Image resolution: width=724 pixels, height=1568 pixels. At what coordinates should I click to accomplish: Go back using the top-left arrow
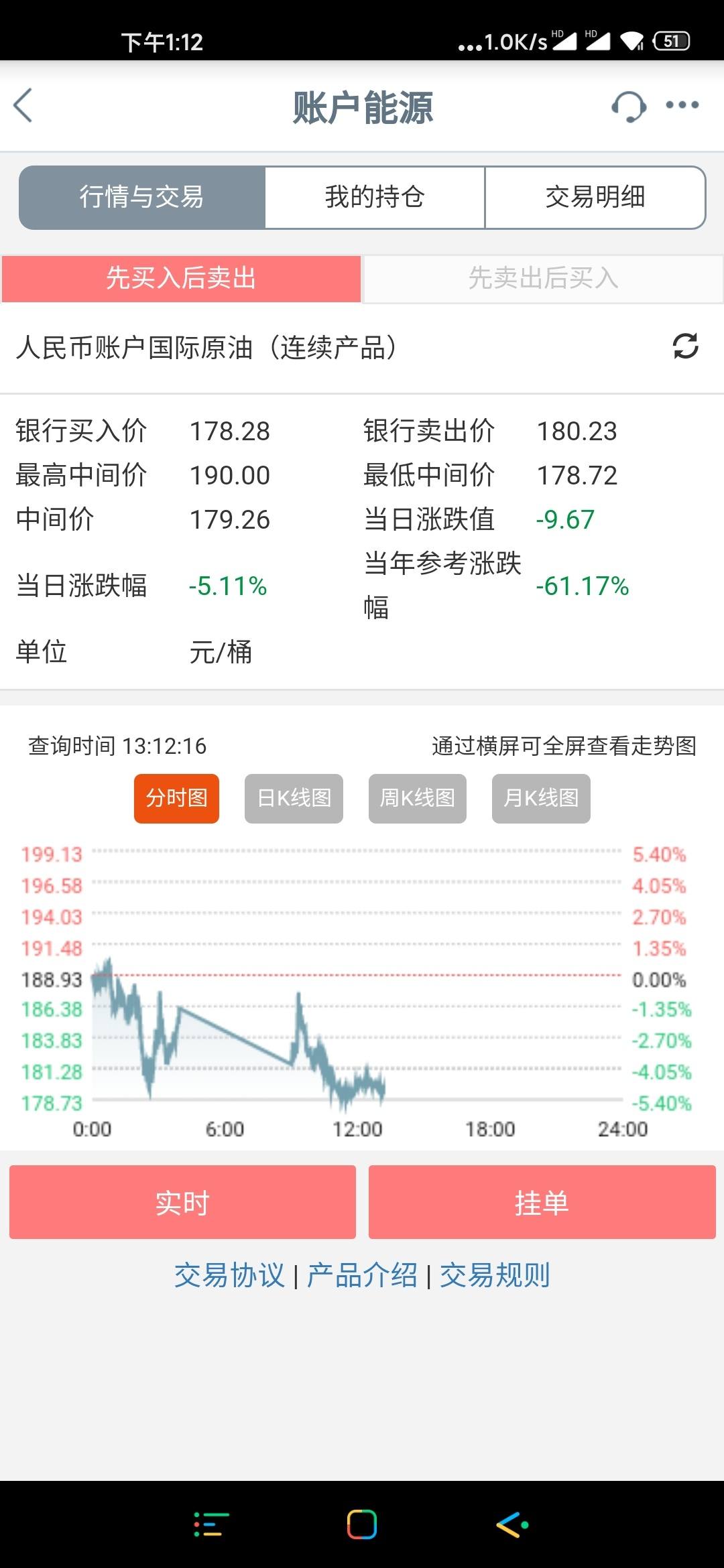click(23, 106)
